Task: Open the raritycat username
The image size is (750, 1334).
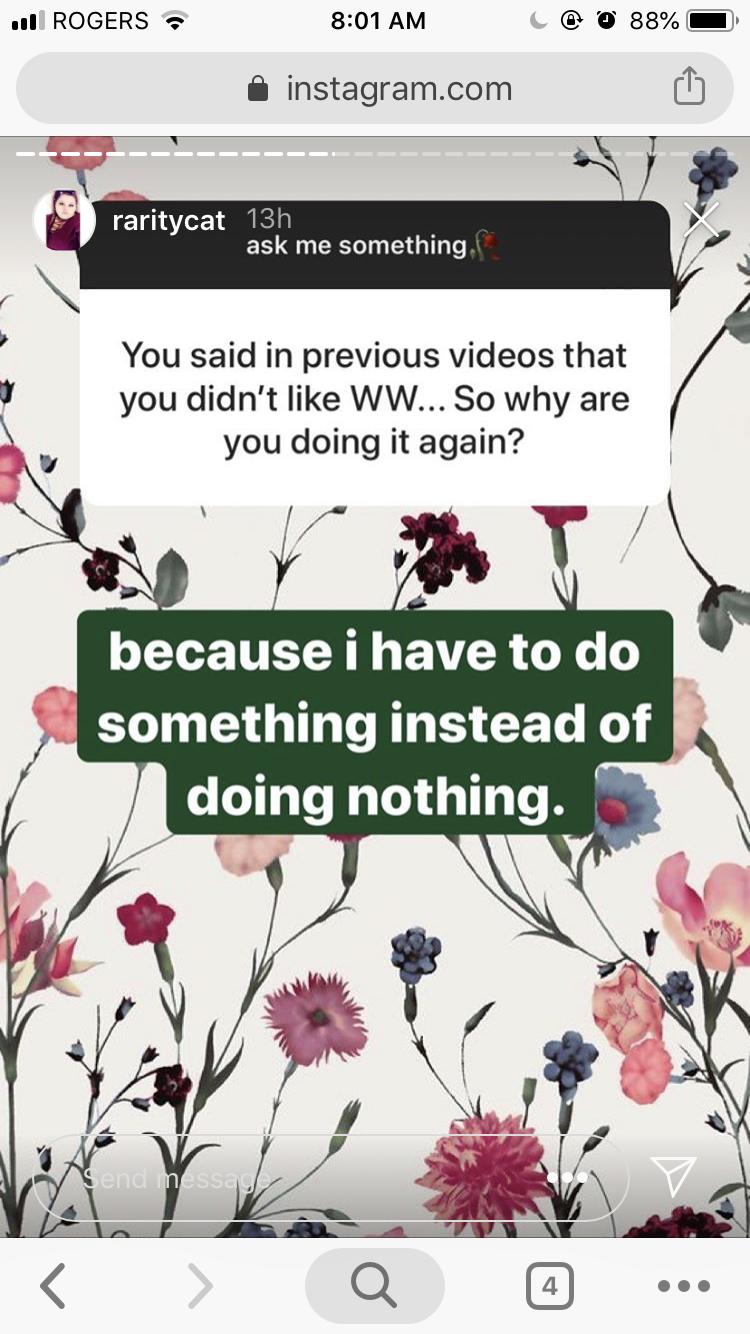Action: point(169,221)
